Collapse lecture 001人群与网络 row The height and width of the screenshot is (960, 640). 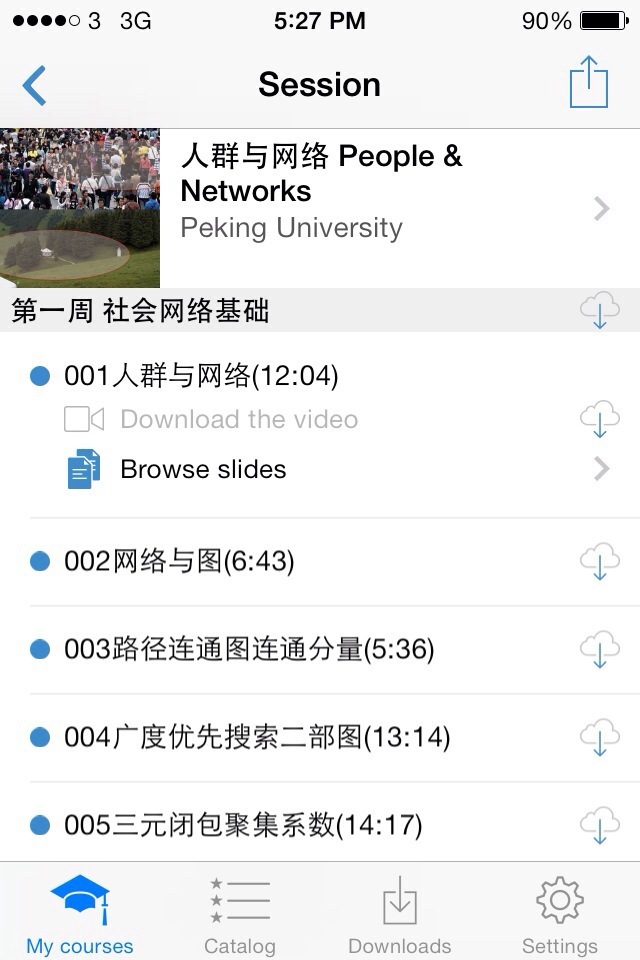tap(201, 376)
